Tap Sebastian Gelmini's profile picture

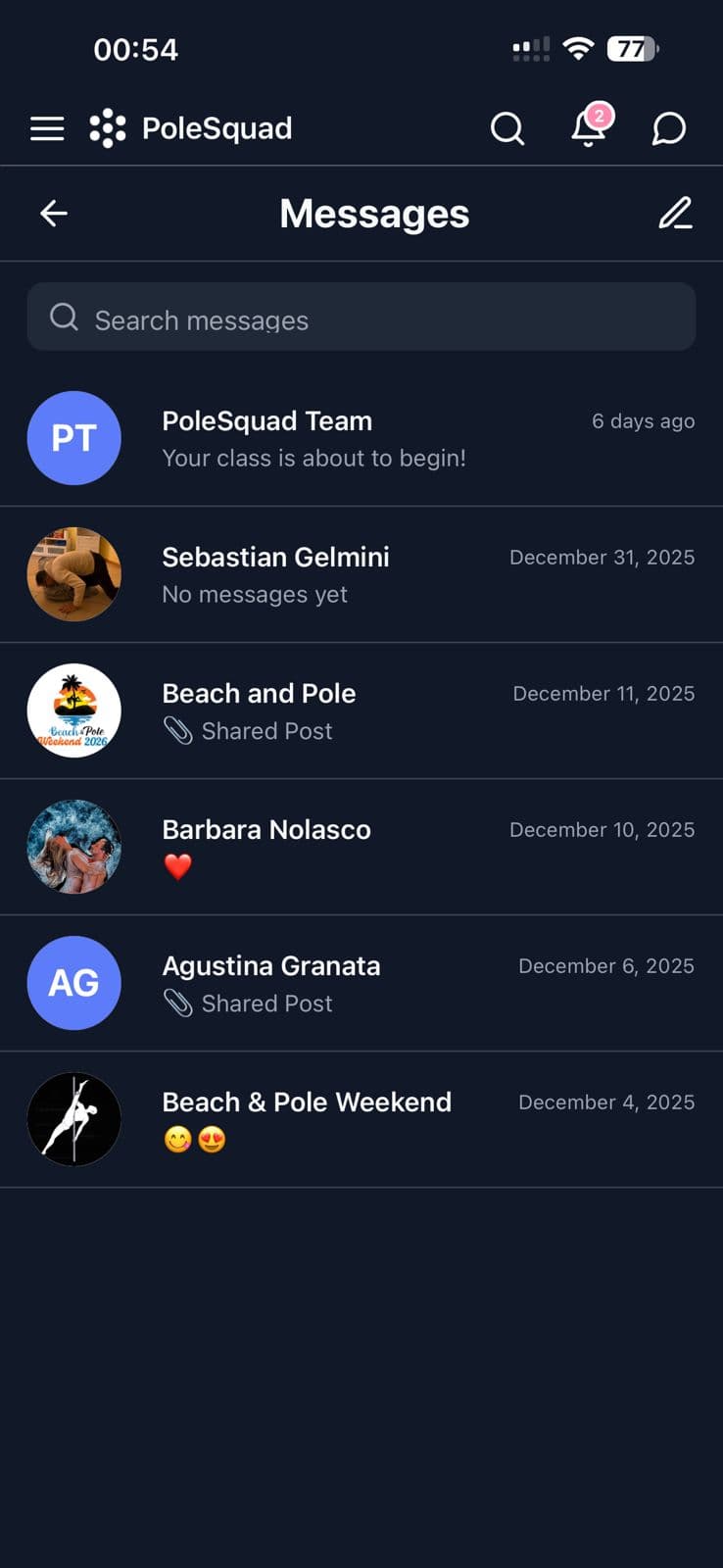pos(74,574)
